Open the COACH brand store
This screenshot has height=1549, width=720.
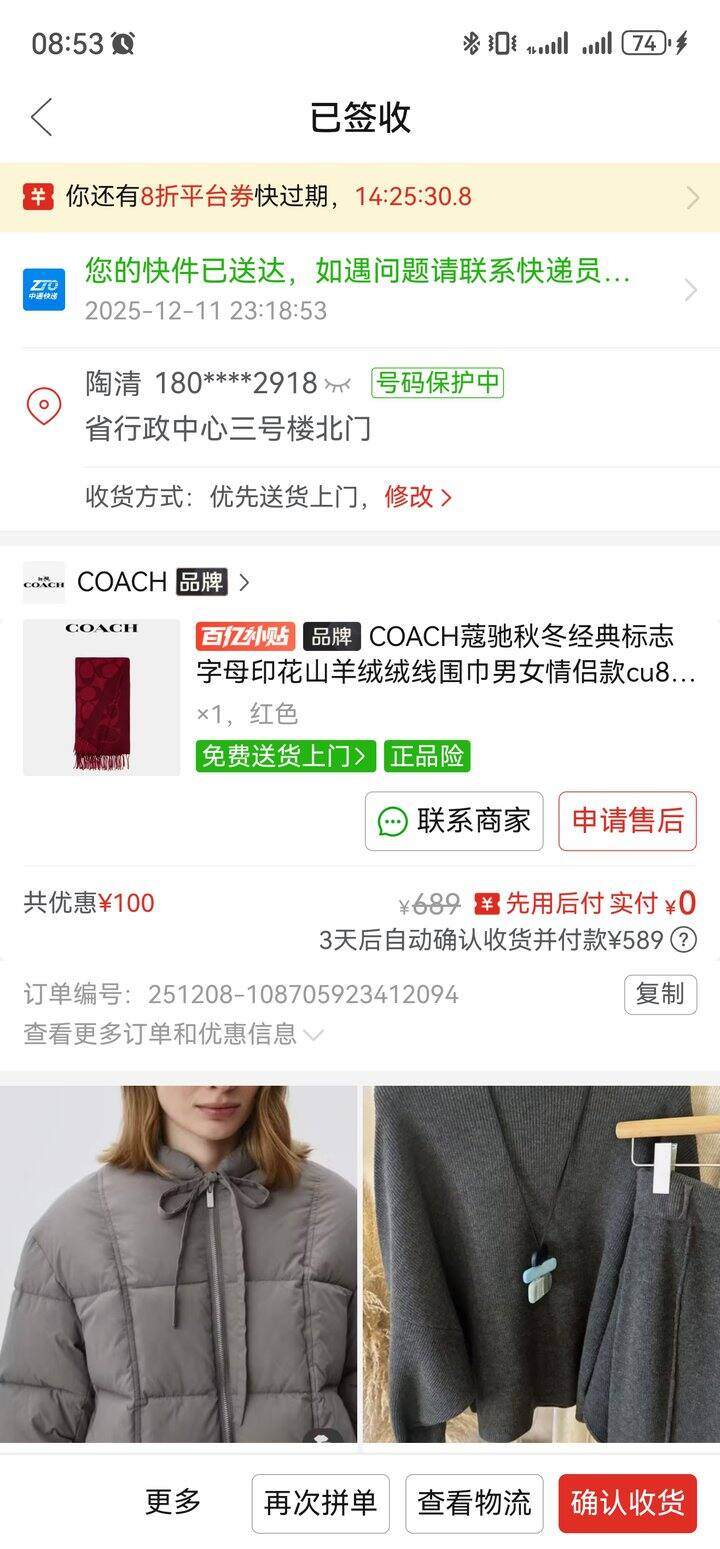tap(137, 581)
